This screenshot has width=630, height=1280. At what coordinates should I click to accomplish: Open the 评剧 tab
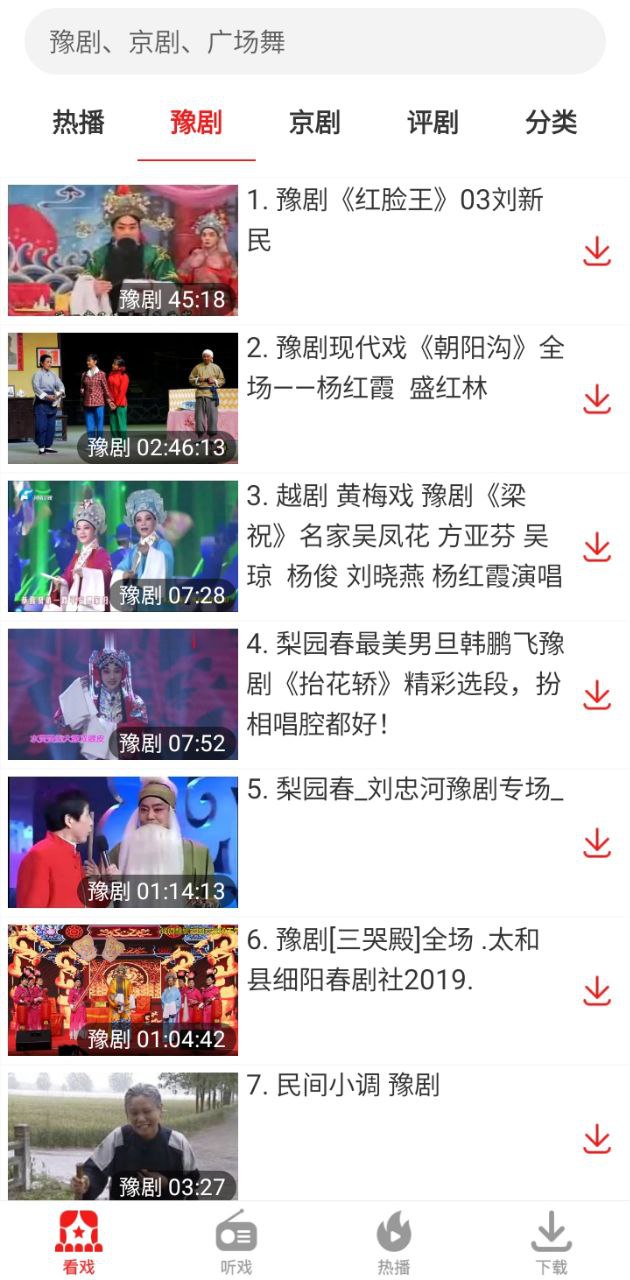tap(432, 123)
